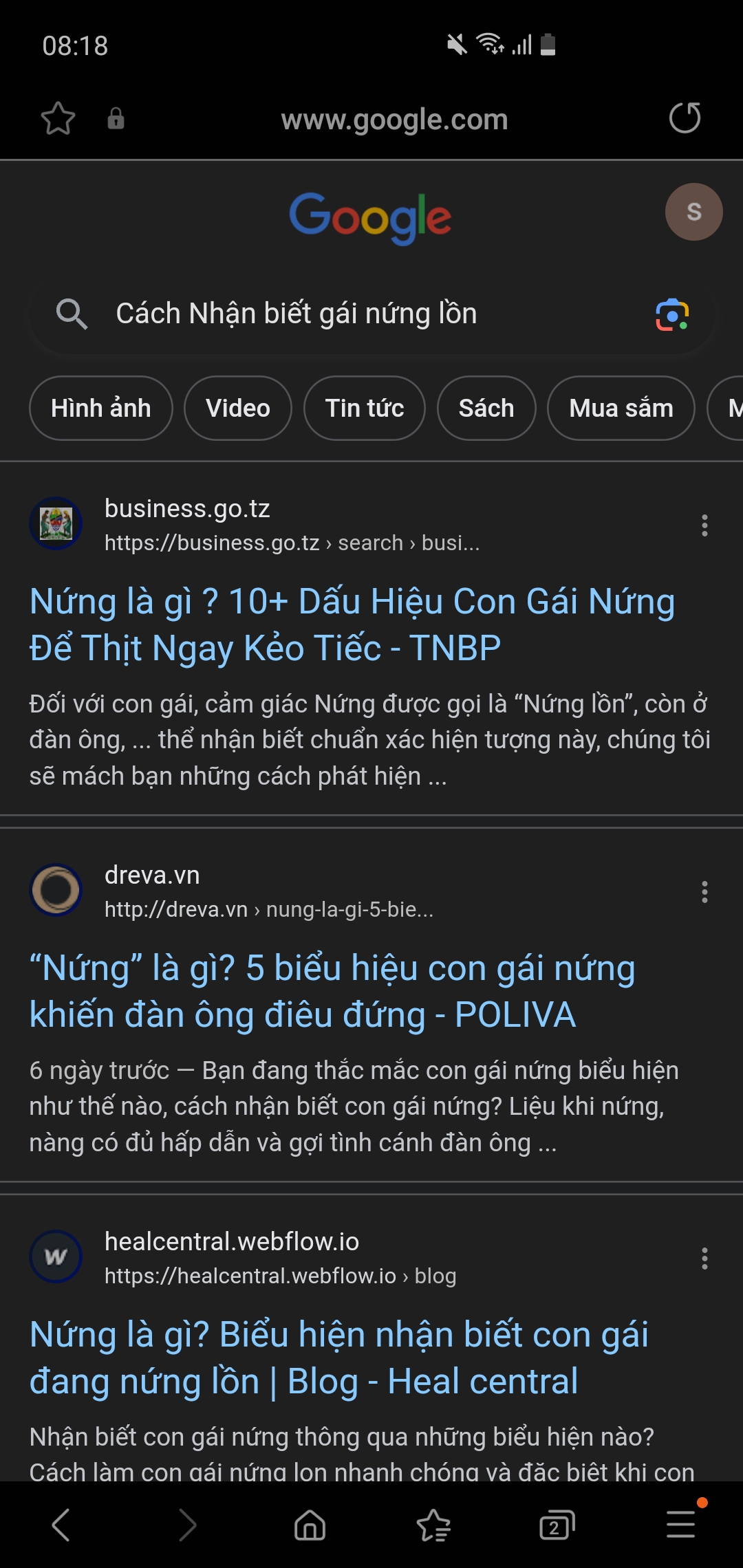743x1568 pixels.
Task: Go back to the previous page
Action: click(61, 1525)
